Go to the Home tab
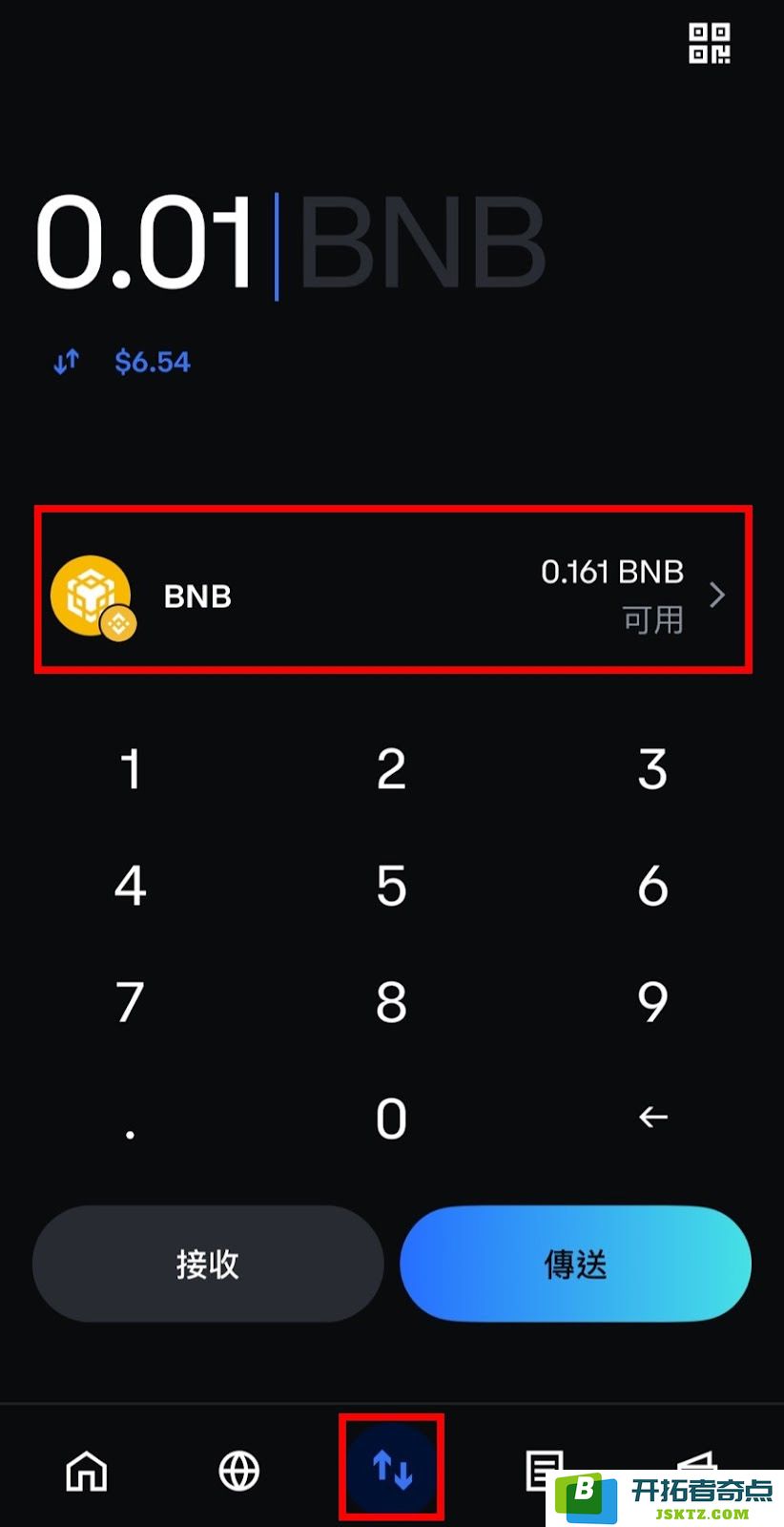 click(x=87, y=1470)
